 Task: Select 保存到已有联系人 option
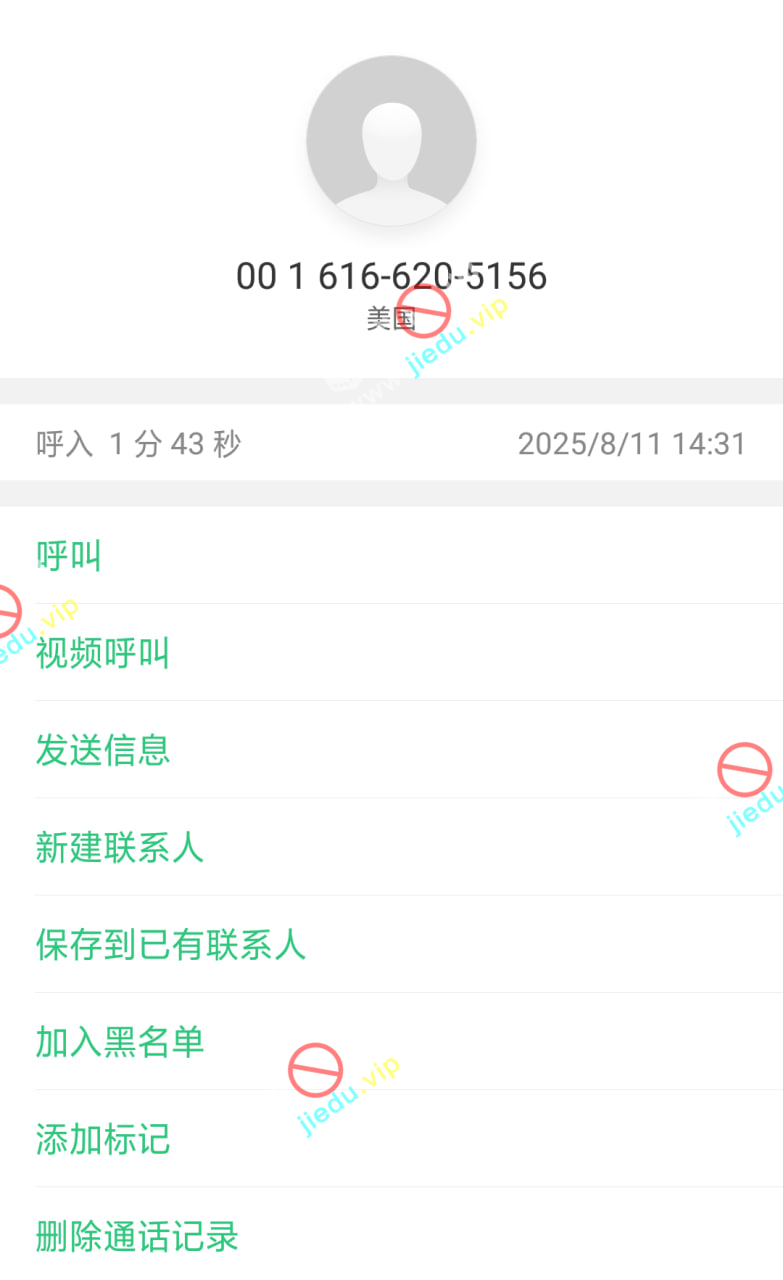[170, 944]
